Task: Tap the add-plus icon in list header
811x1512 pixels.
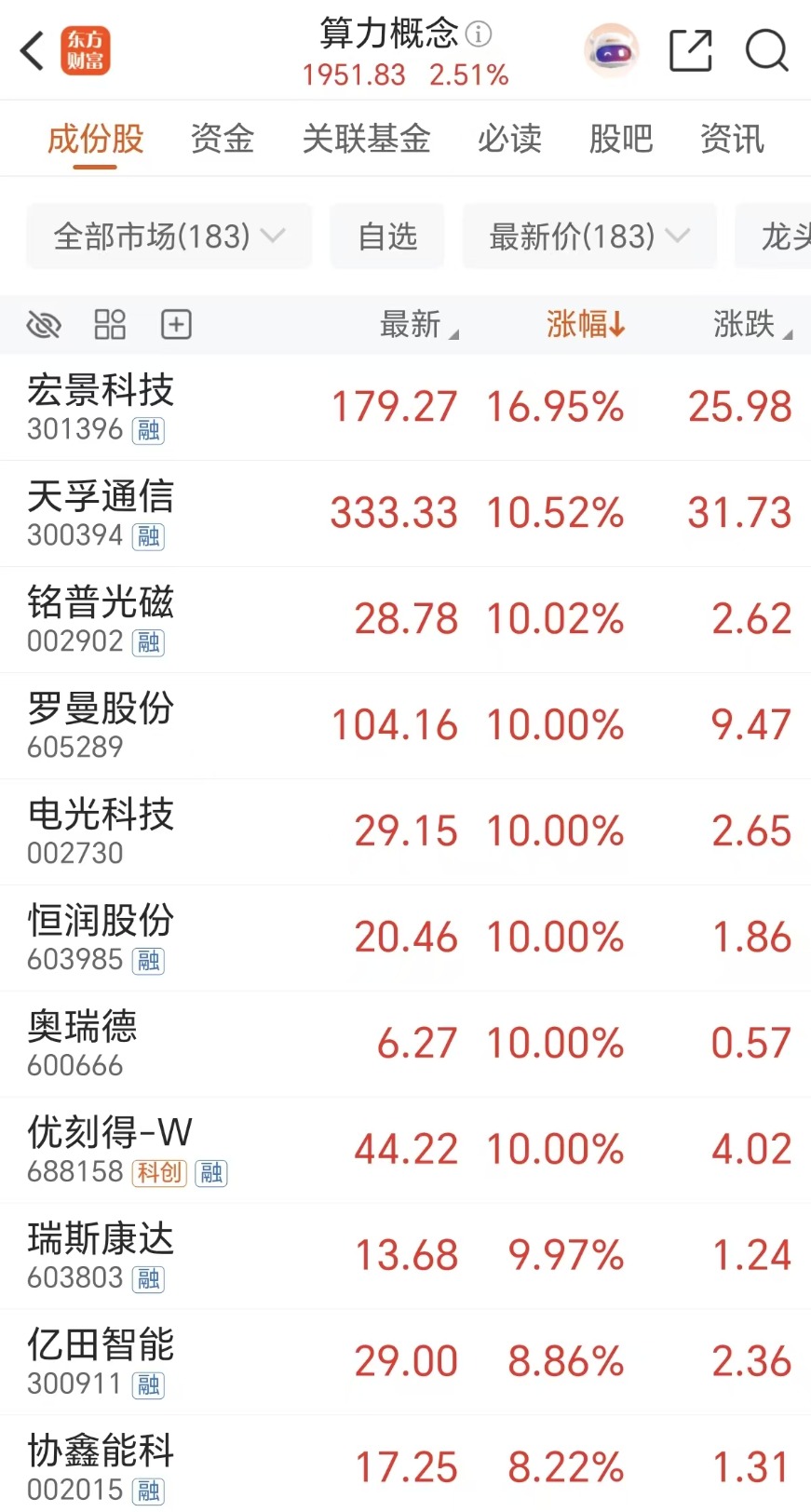Action: (x=177, y=325)
